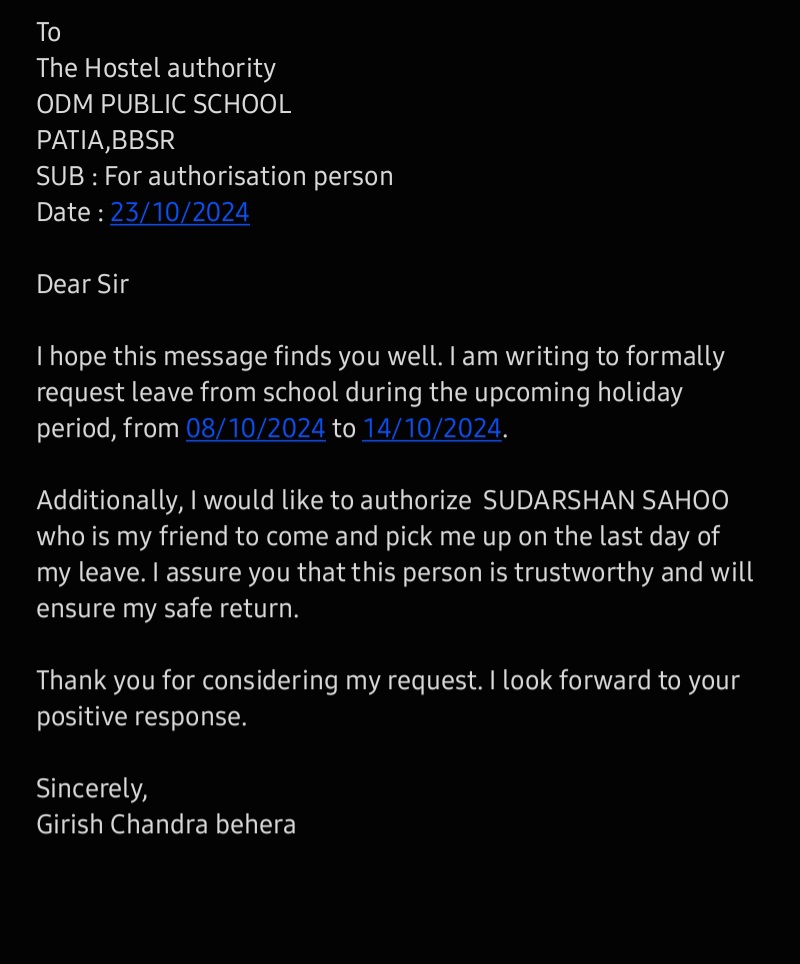Select the leave end date 14/10/2024

tap(431, 429)
